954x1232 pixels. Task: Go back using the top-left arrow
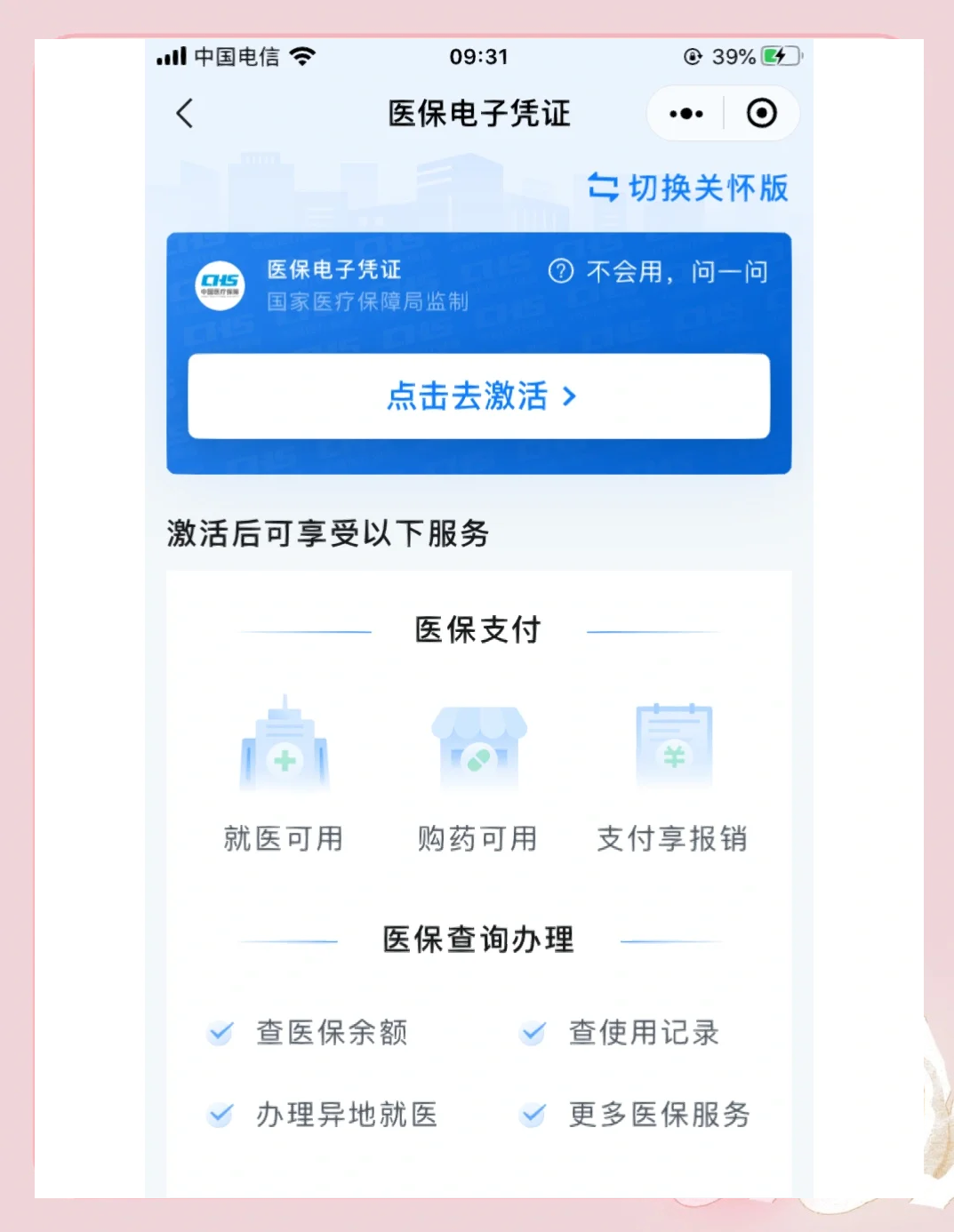(185, 114)
